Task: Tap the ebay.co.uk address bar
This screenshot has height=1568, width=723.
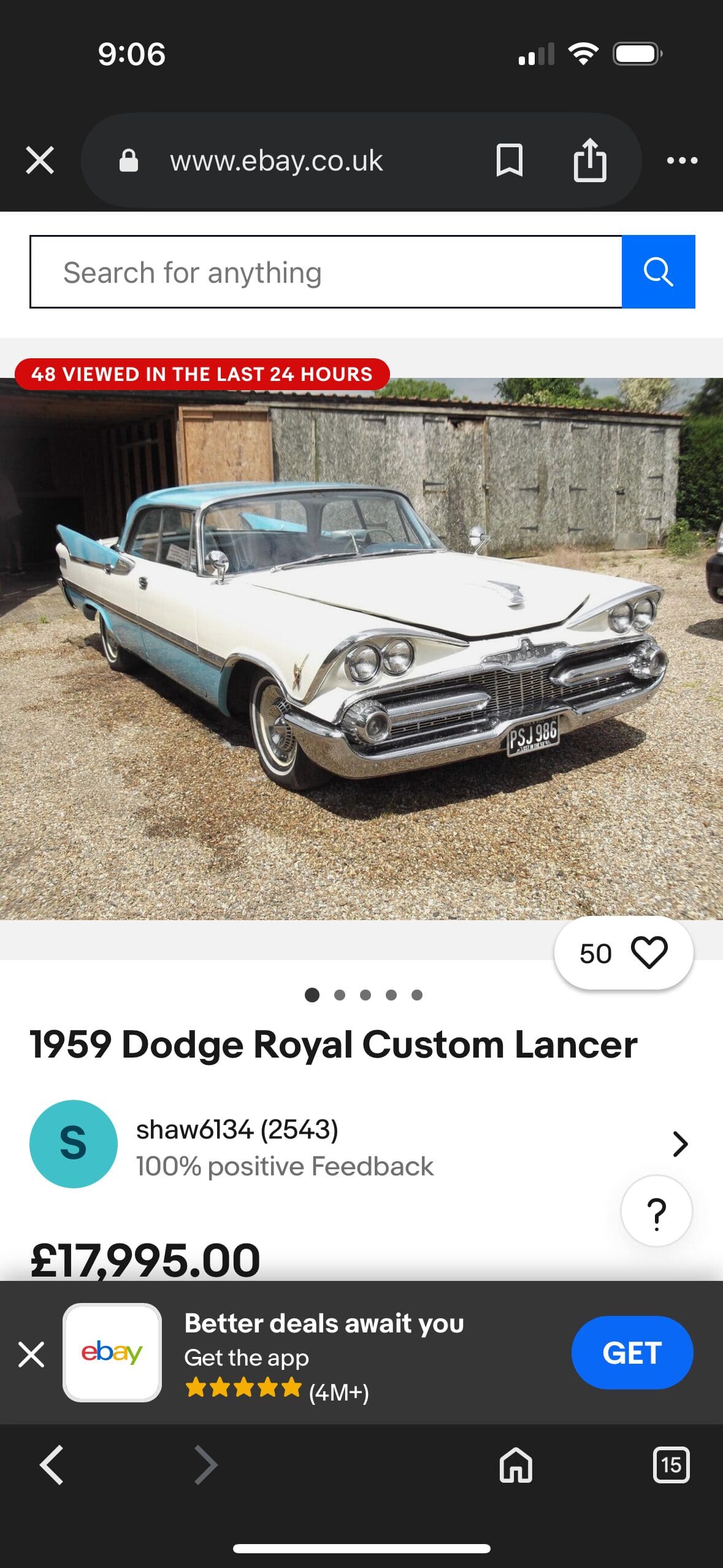Action: pyautogui.click(x=276, y=161)
